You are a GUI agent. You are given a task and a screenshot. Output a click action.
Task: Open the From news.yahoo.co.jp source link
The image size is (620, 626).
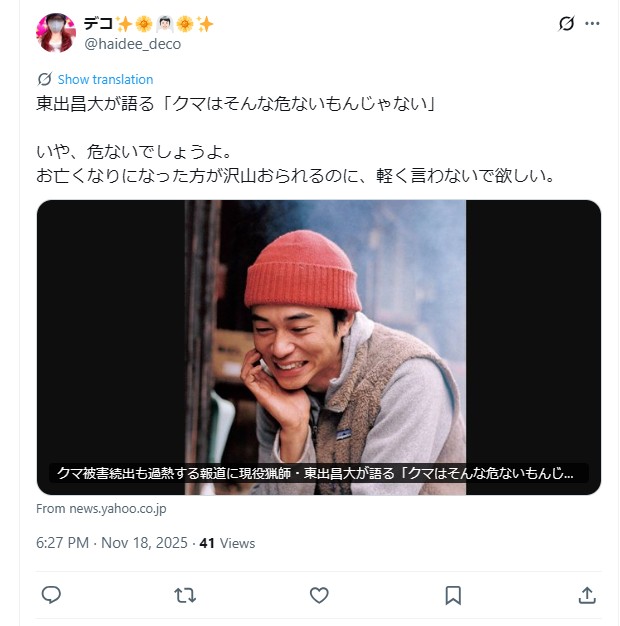coord(101,509)
